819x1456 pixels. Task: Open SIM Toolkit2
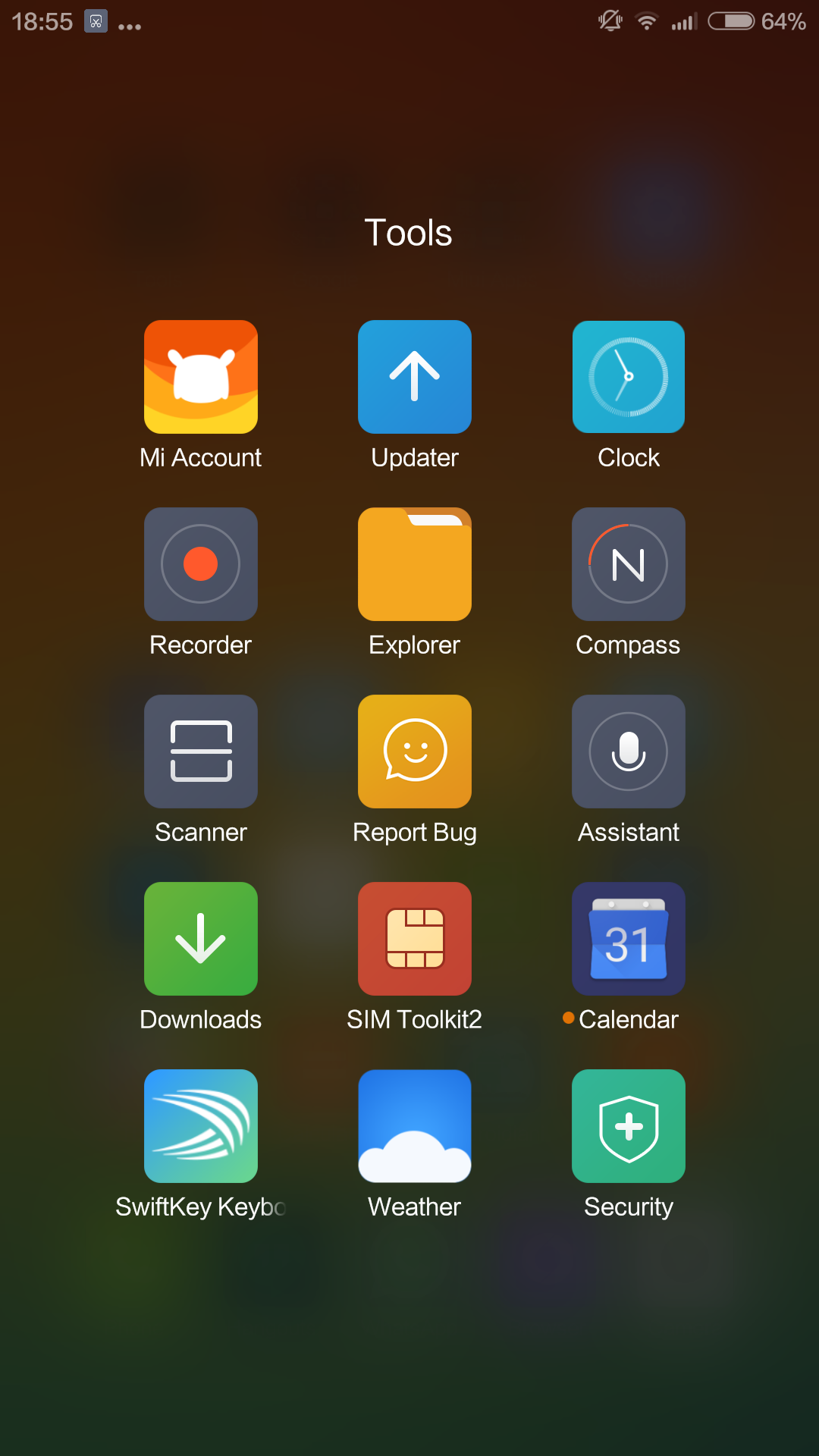click(415, 939)
